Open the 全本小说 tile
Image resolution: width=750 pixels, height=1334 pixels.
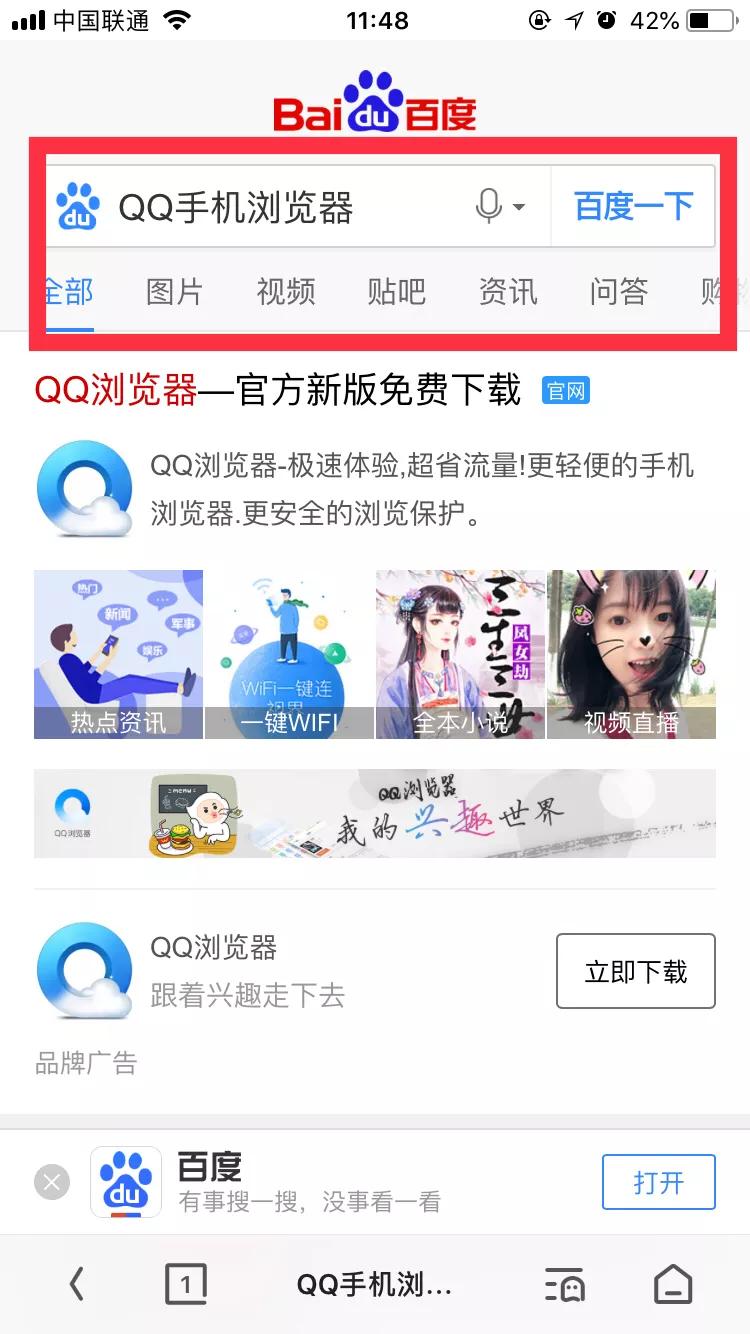pyautogui.click(x=460, y=654)
